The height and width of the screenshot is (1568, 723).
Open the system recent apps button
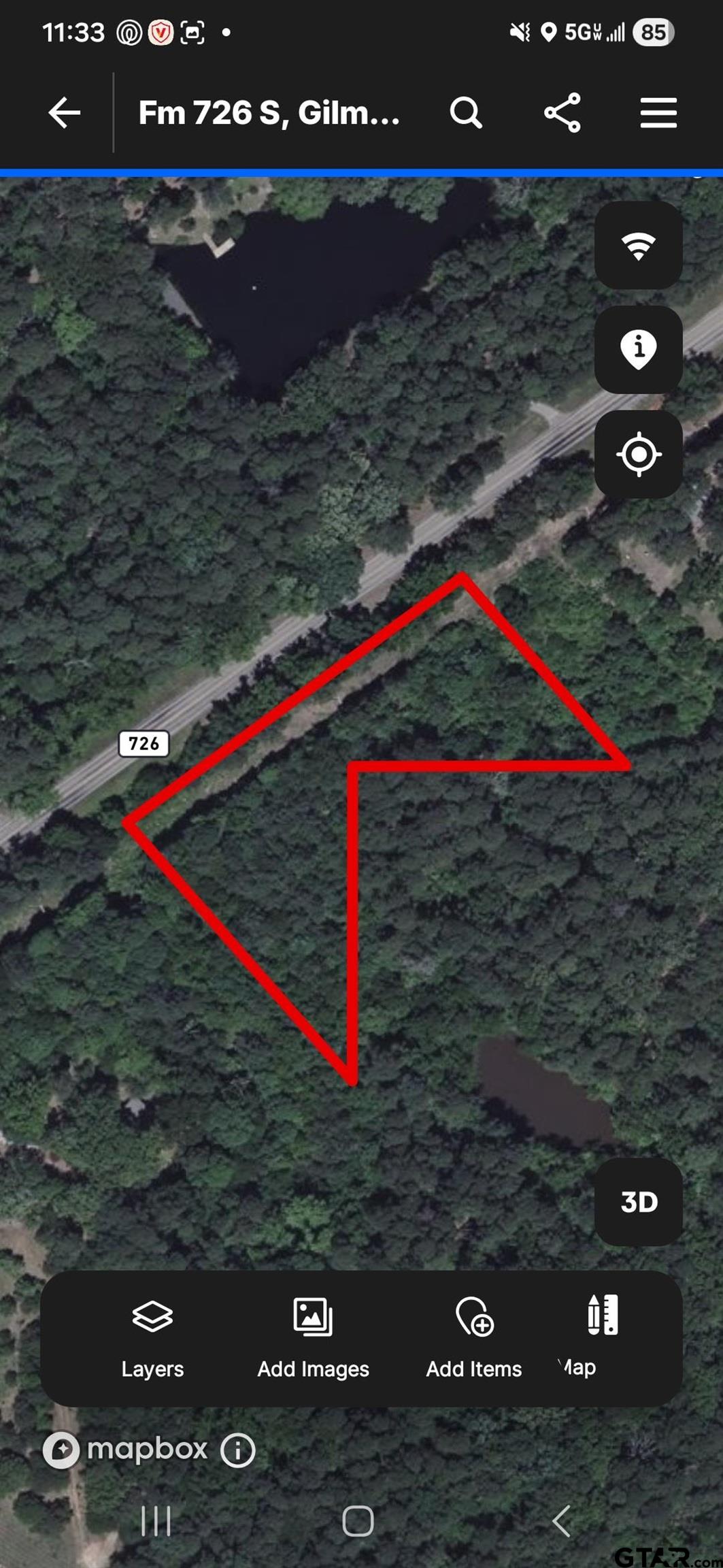click(x=156, y=1520)
